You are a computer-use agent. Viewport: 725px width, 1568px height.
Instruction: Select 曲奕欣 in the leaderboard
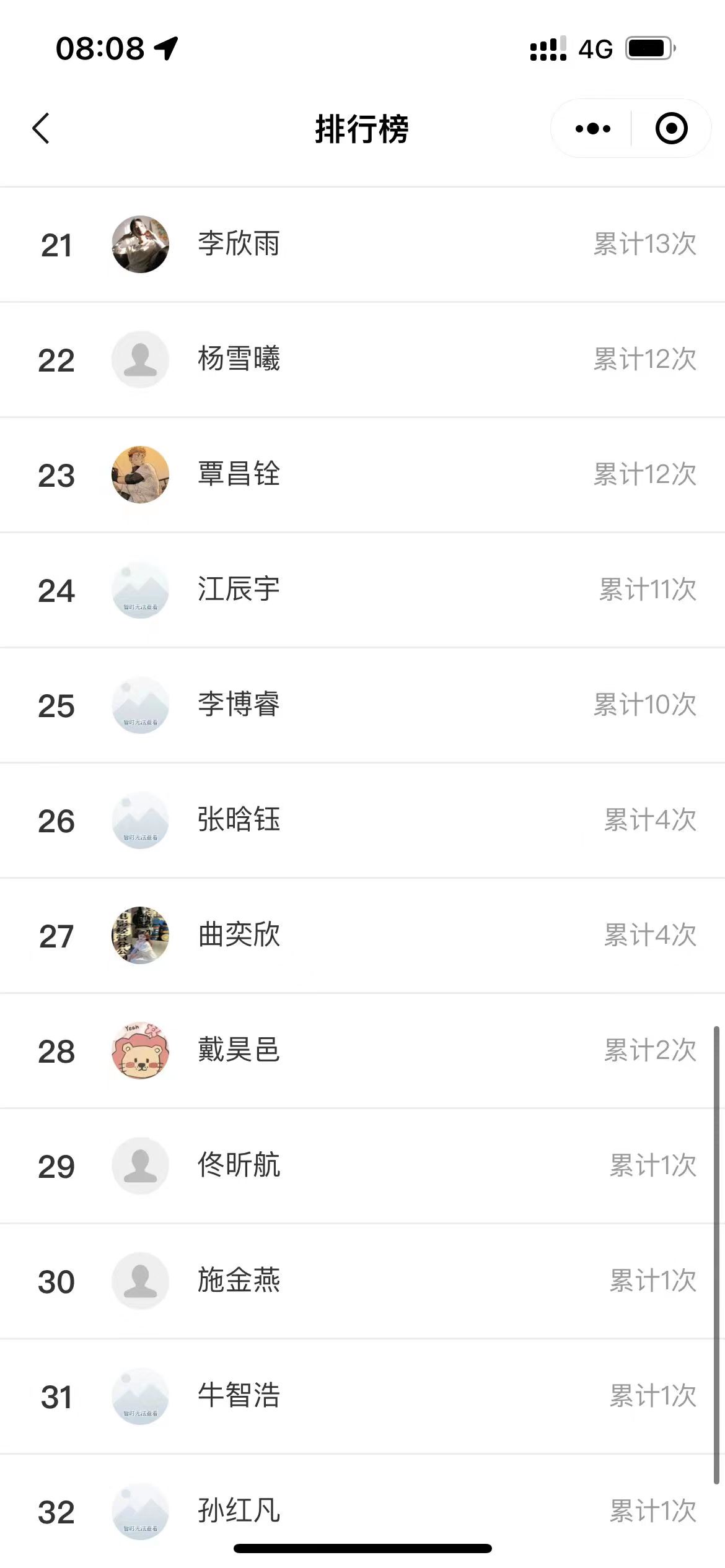pyautogui.click(x=362, y=936)
